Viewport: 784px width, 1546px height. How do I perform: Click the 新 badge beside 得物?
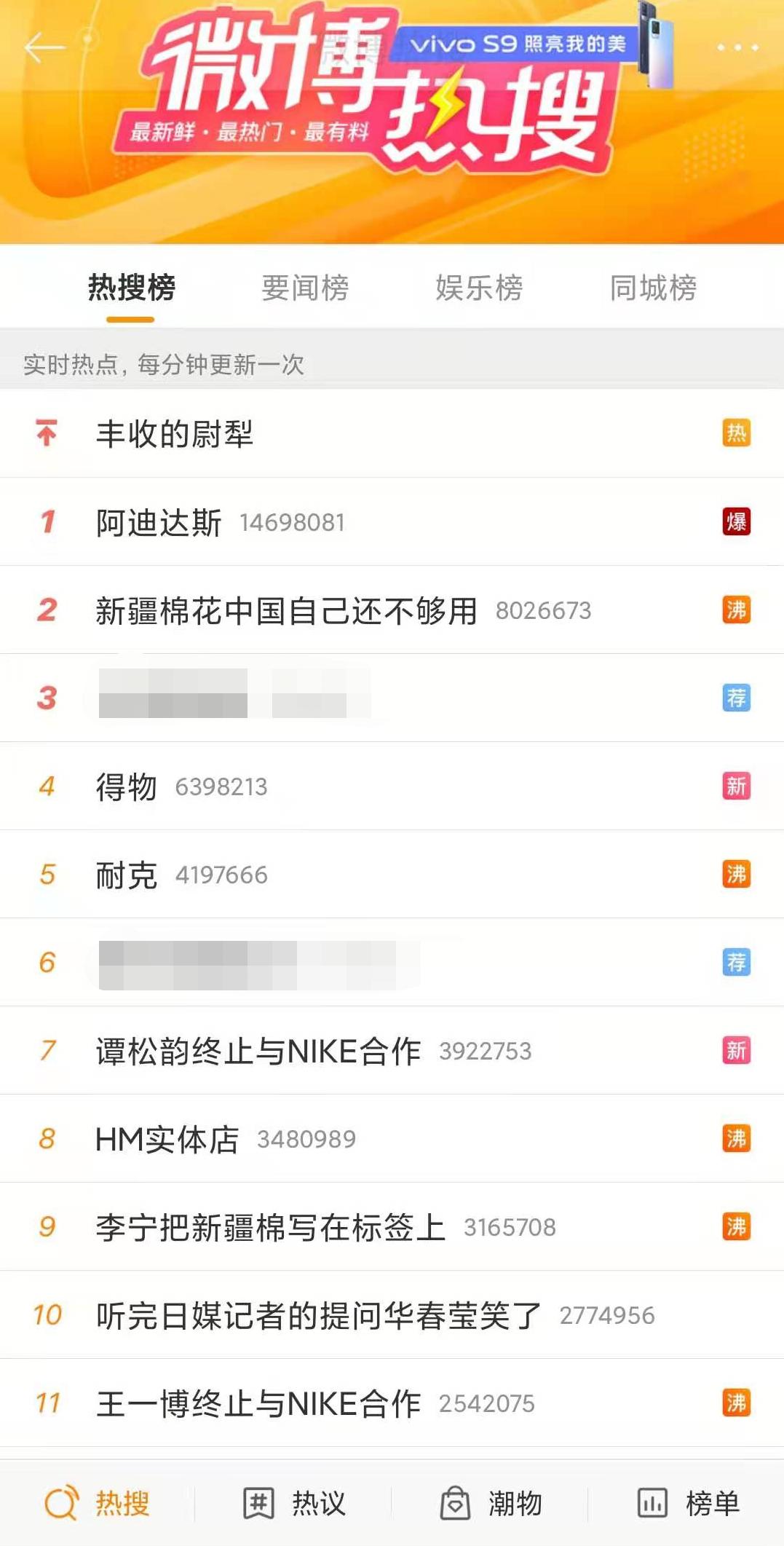736,786
